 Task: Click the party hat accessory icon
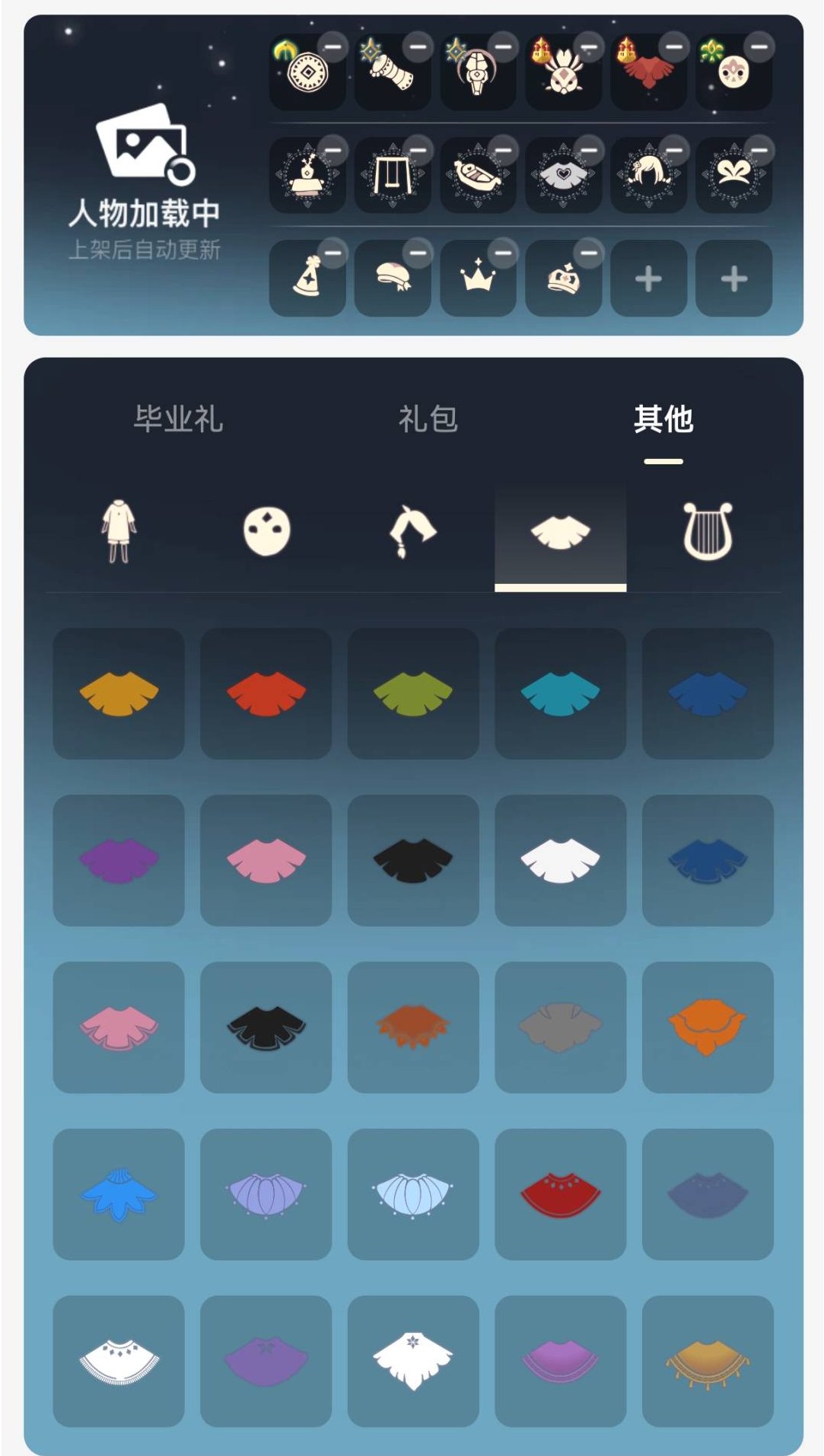(x=307, y=280)
